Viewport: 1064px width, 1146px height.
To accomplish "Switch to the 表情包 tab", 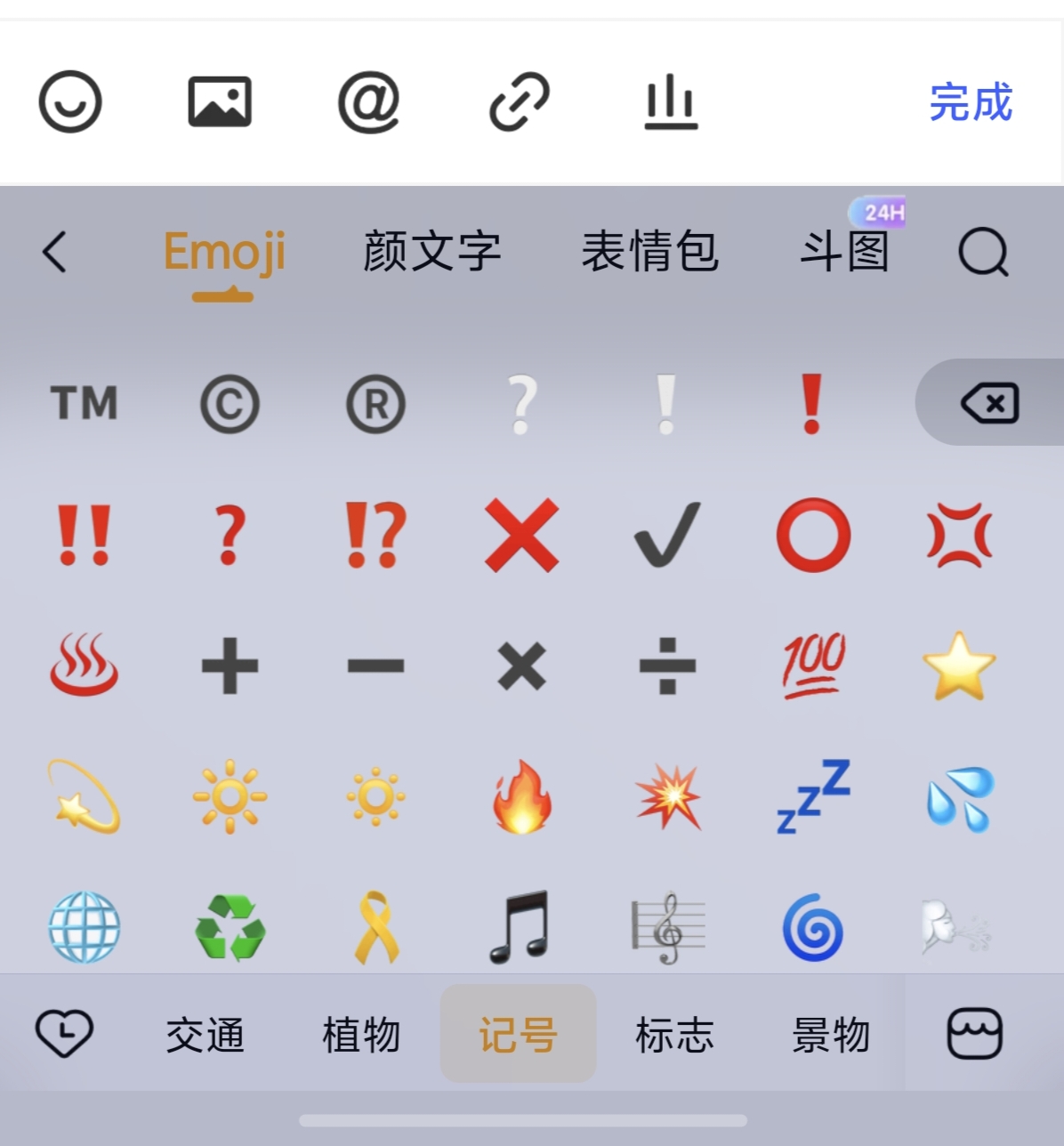I will point(649,252).
